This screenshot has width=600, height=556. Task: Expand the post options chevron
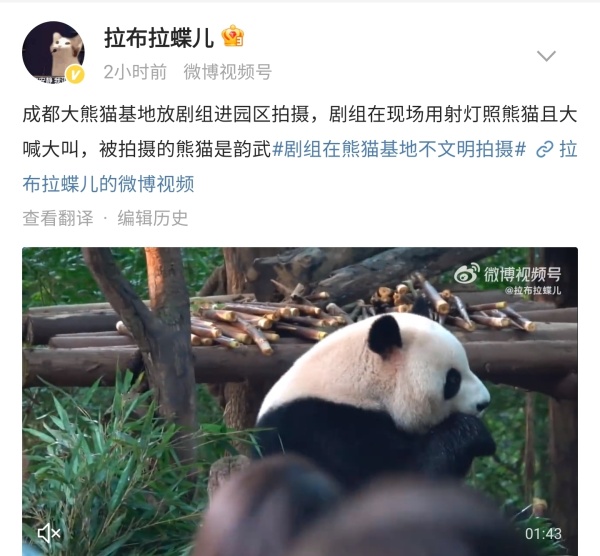tap(545, 56)
